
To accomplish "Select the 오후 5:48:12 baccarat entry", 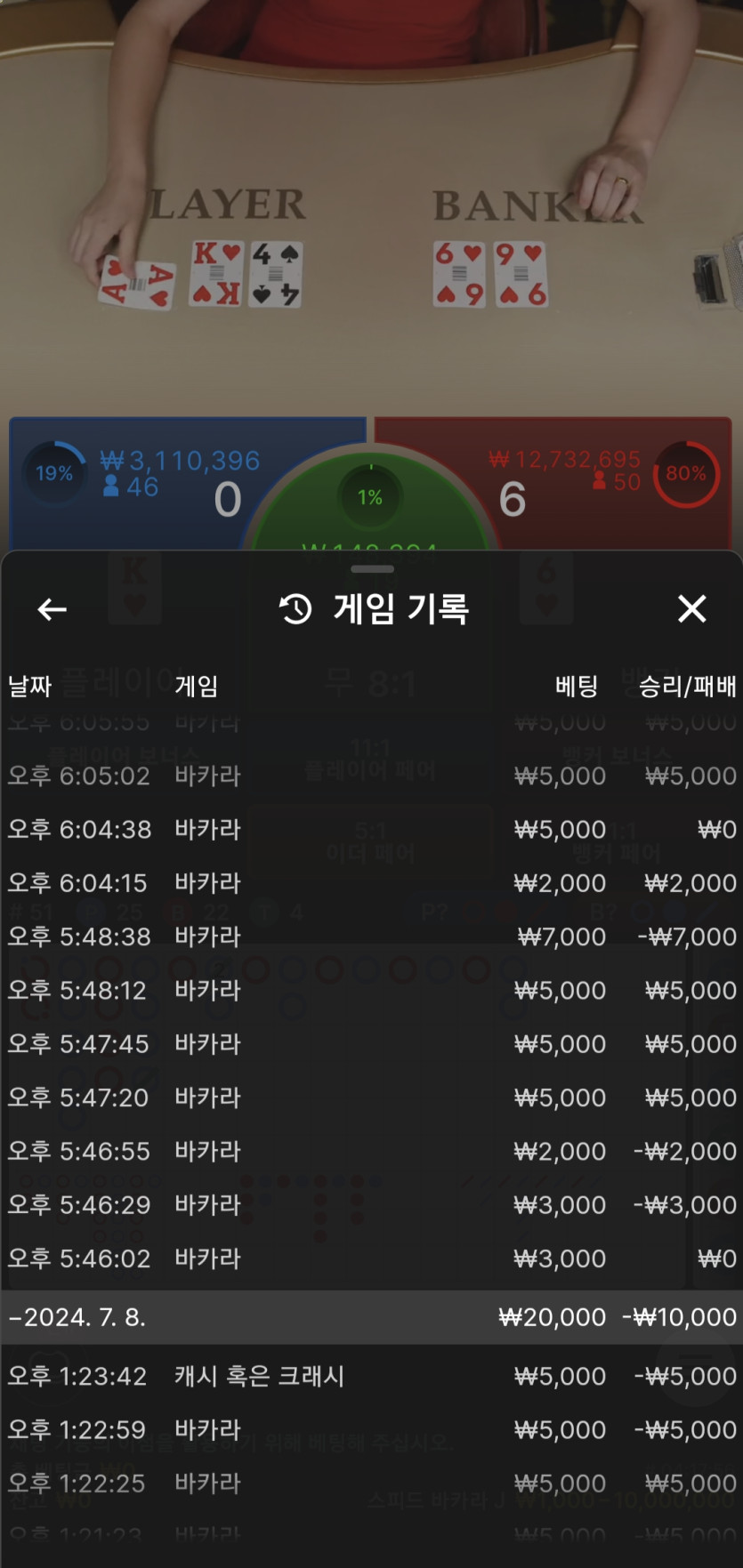I will coord(371,990).
